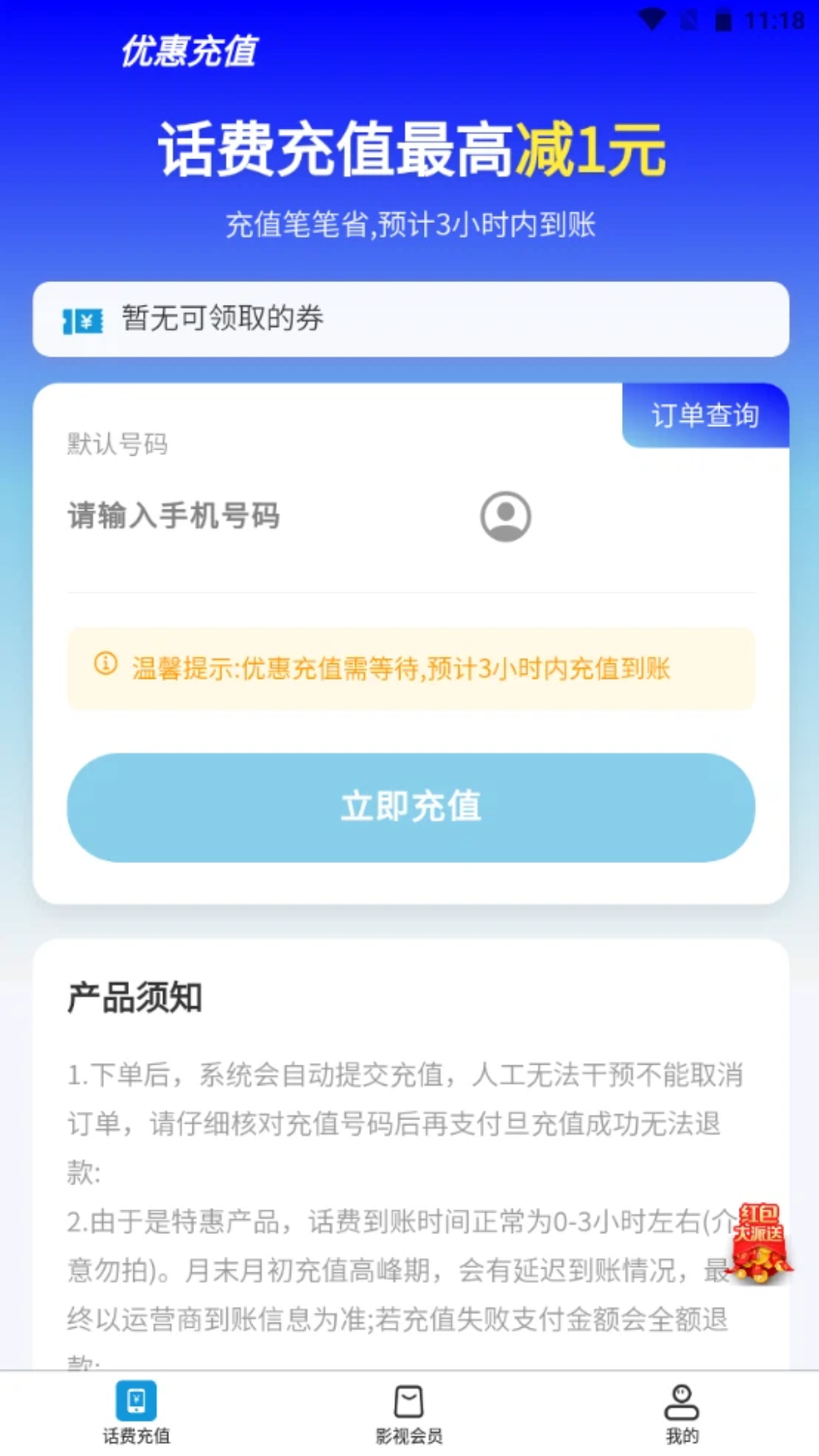Select the coupon ticket icon on banner

[x=81, y=318]
